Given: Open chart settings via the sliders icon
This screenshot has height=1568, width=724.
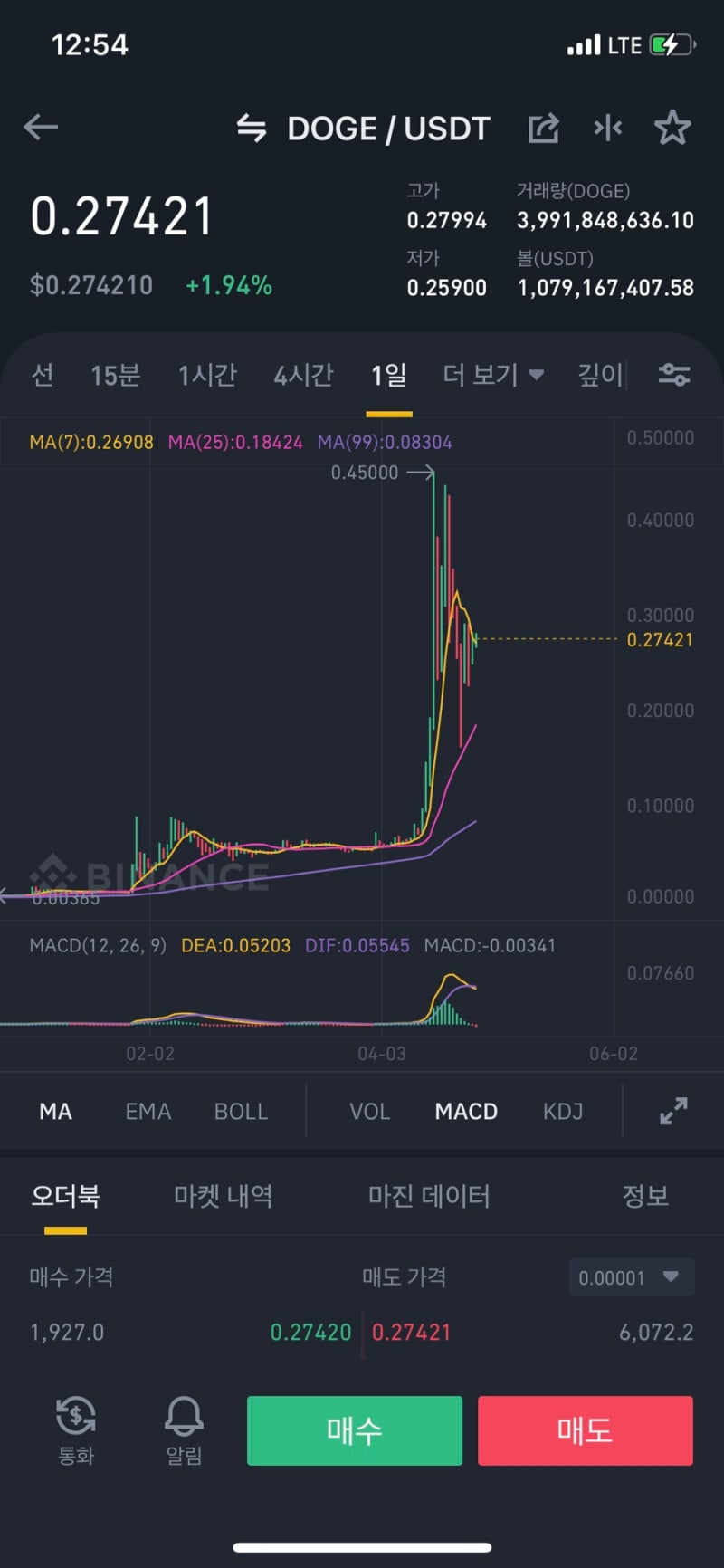Looking at the screenshot, I should coord(674,374).
